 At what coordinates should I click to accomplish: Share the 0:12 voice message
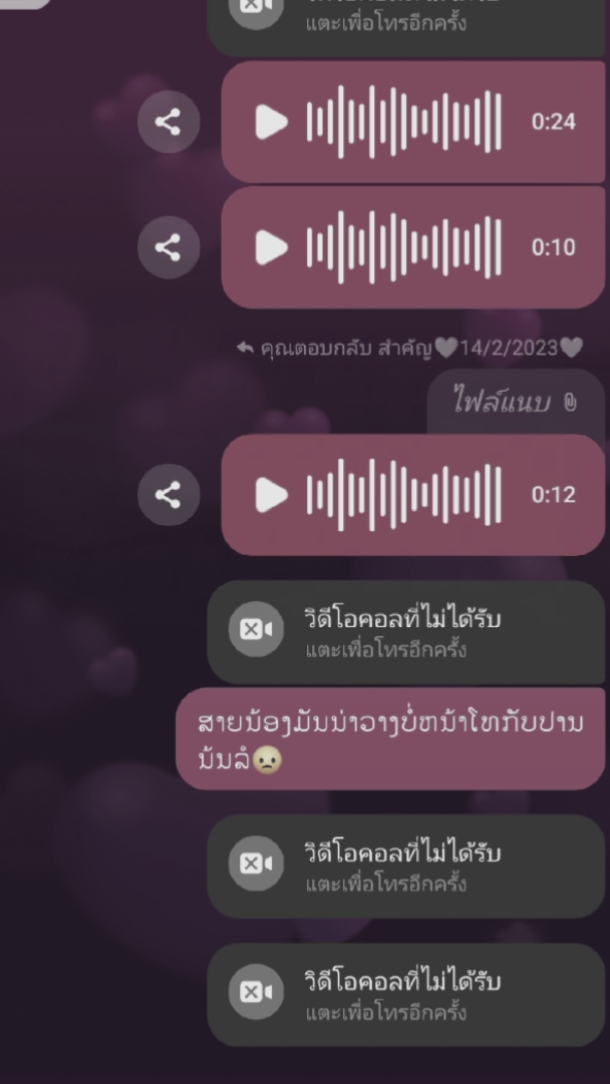169,494
